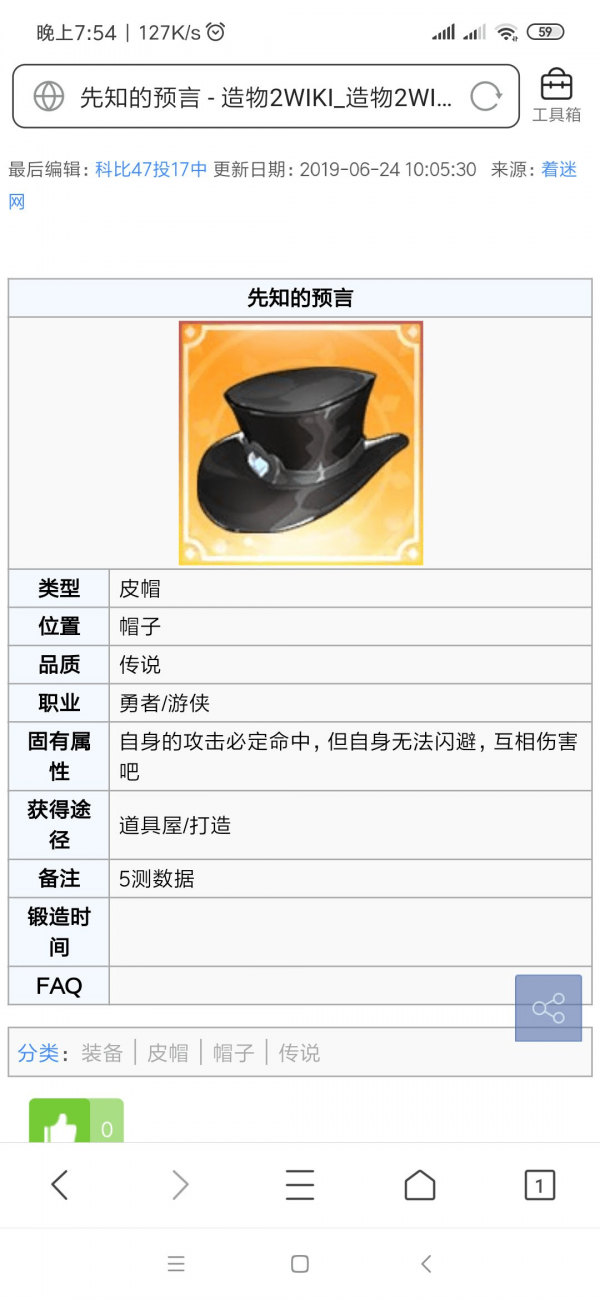Open the 皮帽 category
The height and width of the screenshot is (1300, 600).
[168, 1052]
